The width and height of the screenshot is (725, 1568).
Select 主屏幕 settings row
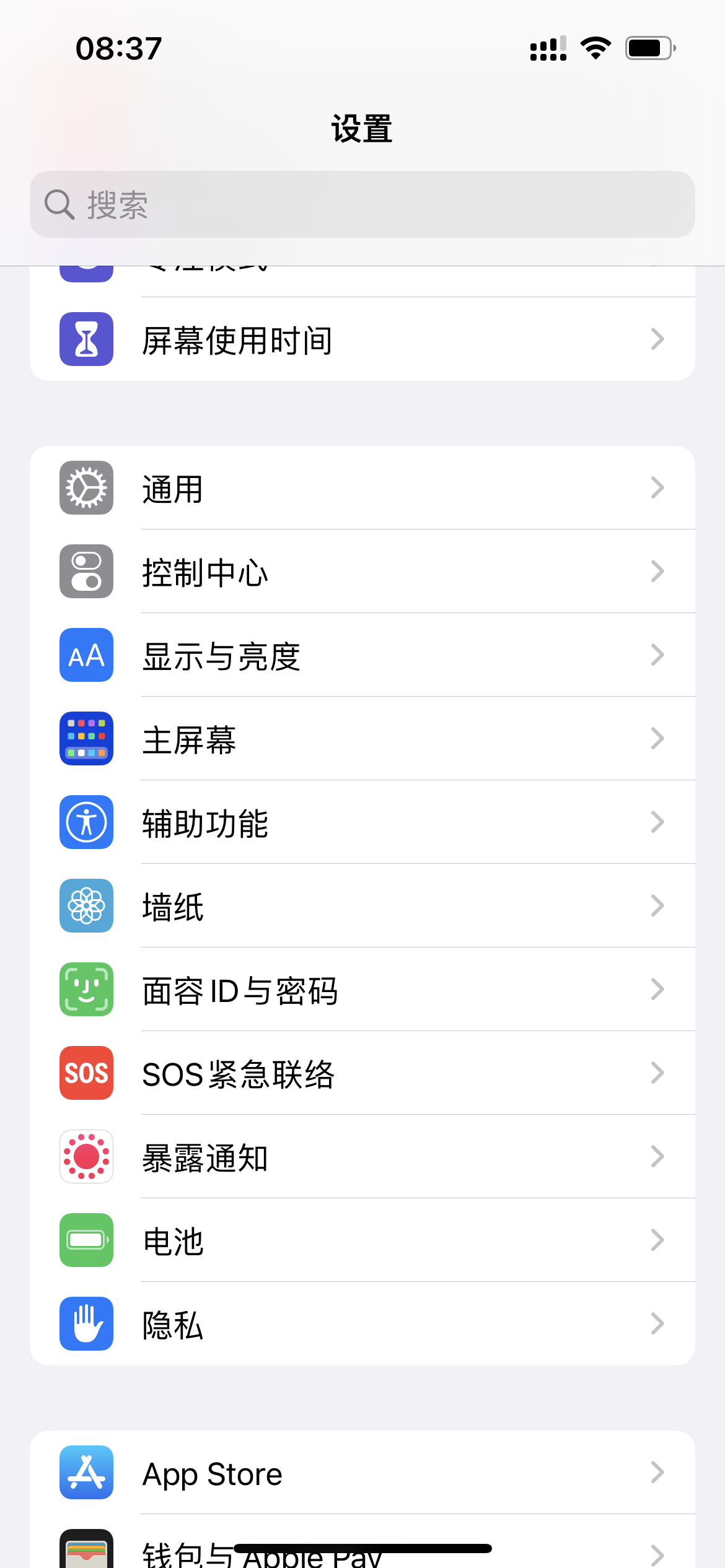362,739
